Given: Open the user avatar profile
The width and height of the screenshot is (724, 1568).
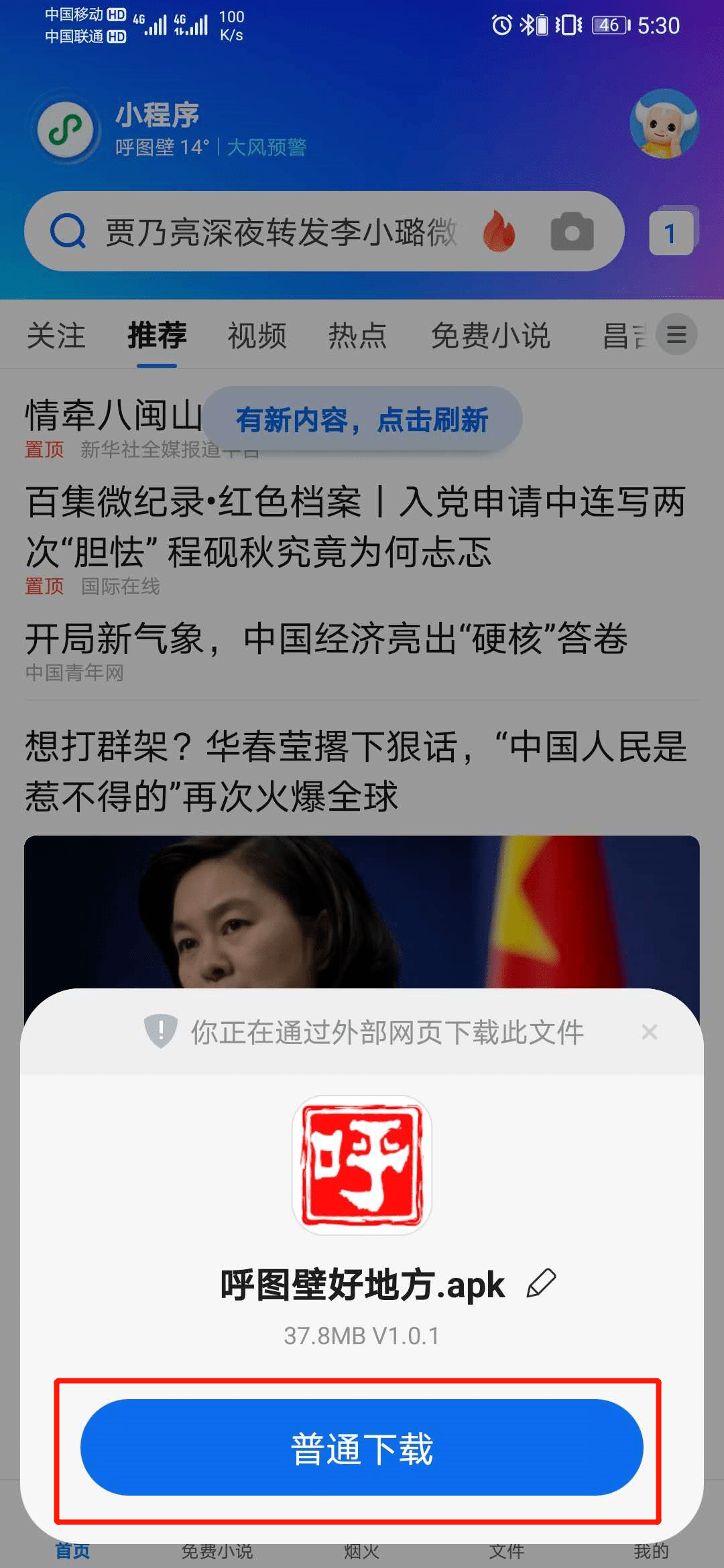Looking at the screenshot, I should pyautogui.click(x=664, y=125).
